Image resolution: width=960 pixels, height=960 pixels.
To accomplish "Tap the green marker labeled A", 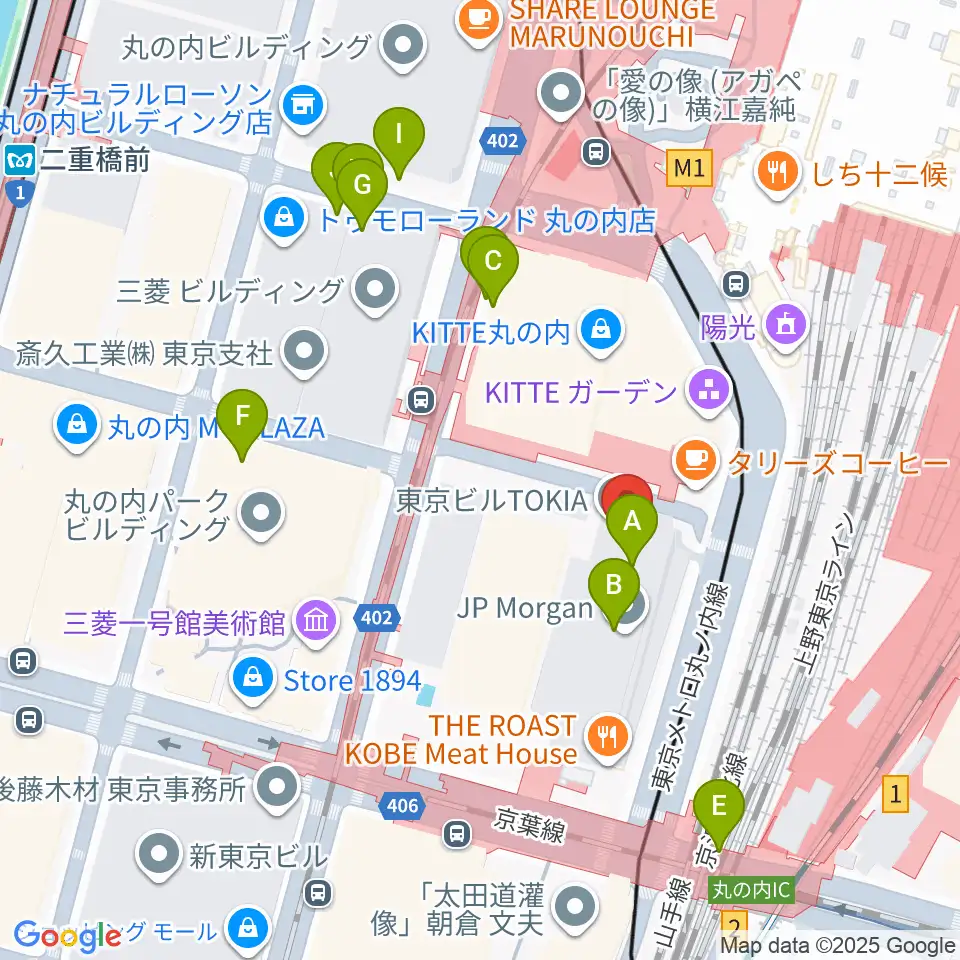I will click(632, 526).
